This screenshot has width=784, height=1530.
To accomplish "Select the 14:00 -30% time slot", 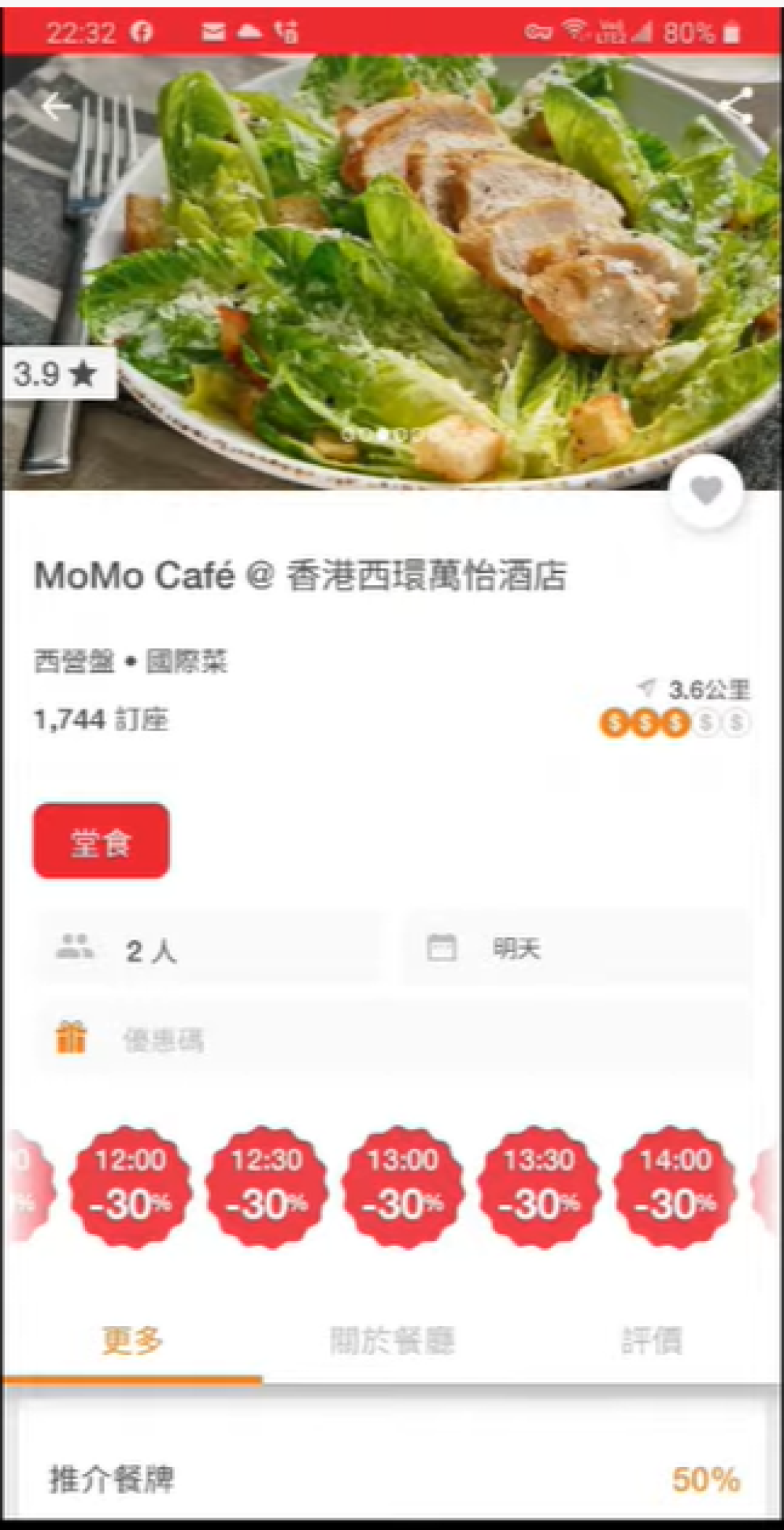I will [675, 1187].
